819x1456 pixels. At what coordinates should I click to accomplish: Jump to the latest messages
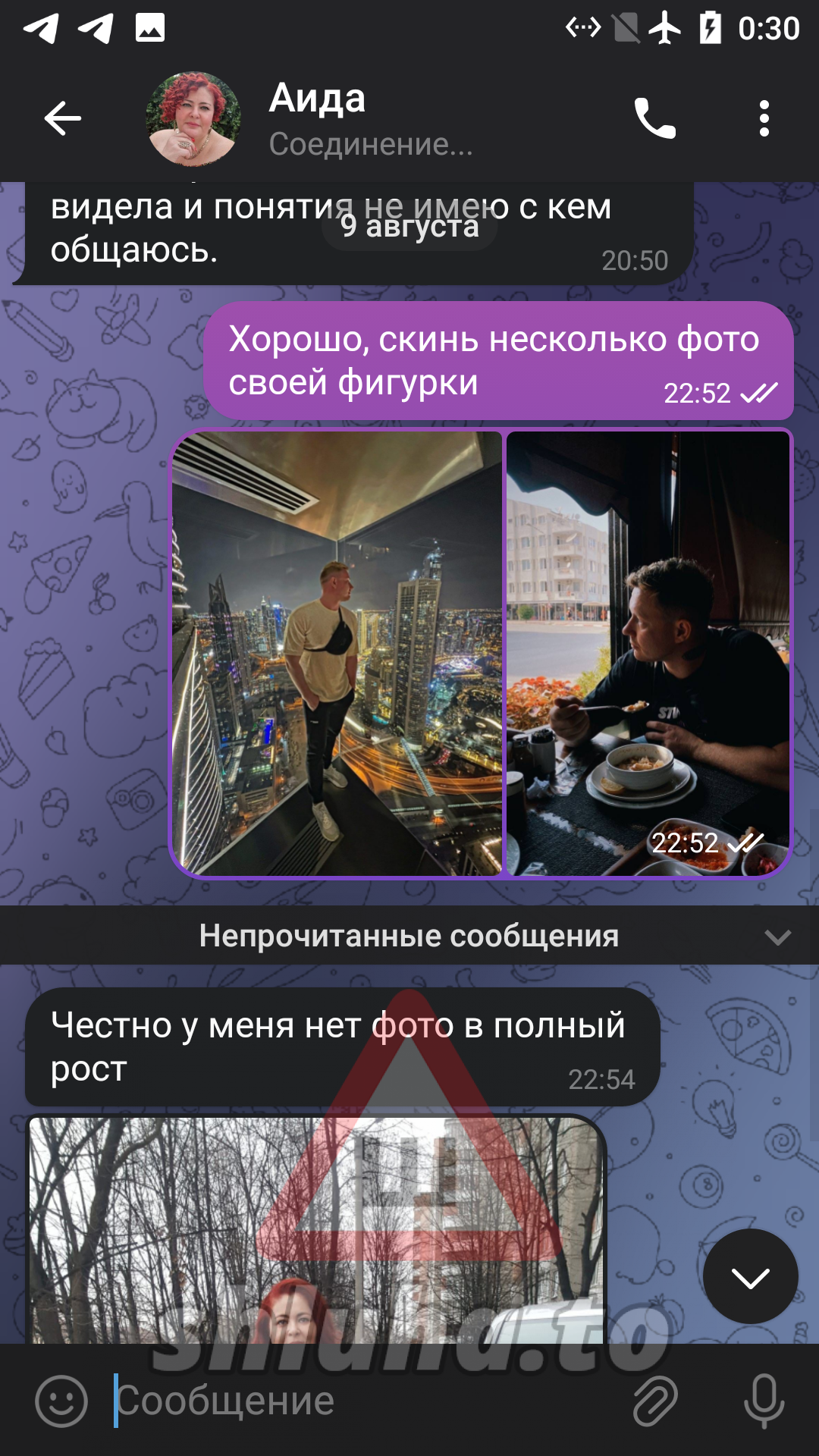tap(750, 1277)
